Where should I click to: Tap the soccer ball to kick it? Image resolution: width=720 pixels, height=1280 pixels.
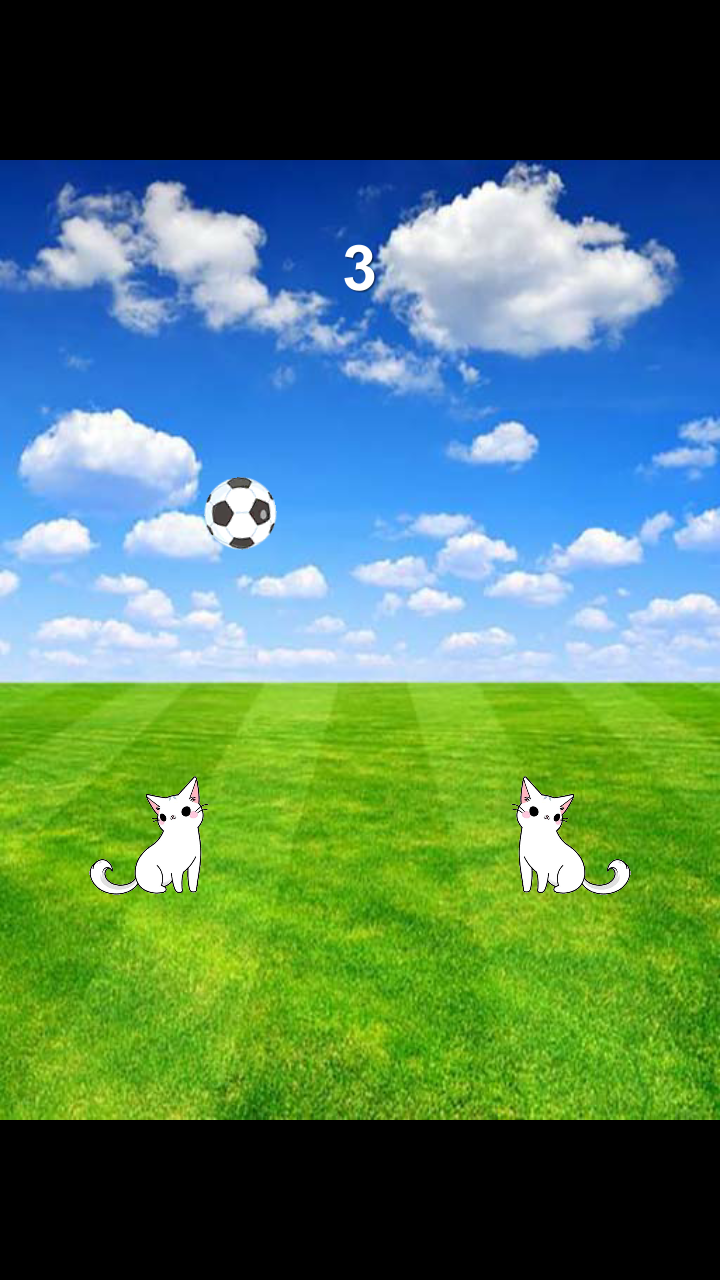coord(240,513)
